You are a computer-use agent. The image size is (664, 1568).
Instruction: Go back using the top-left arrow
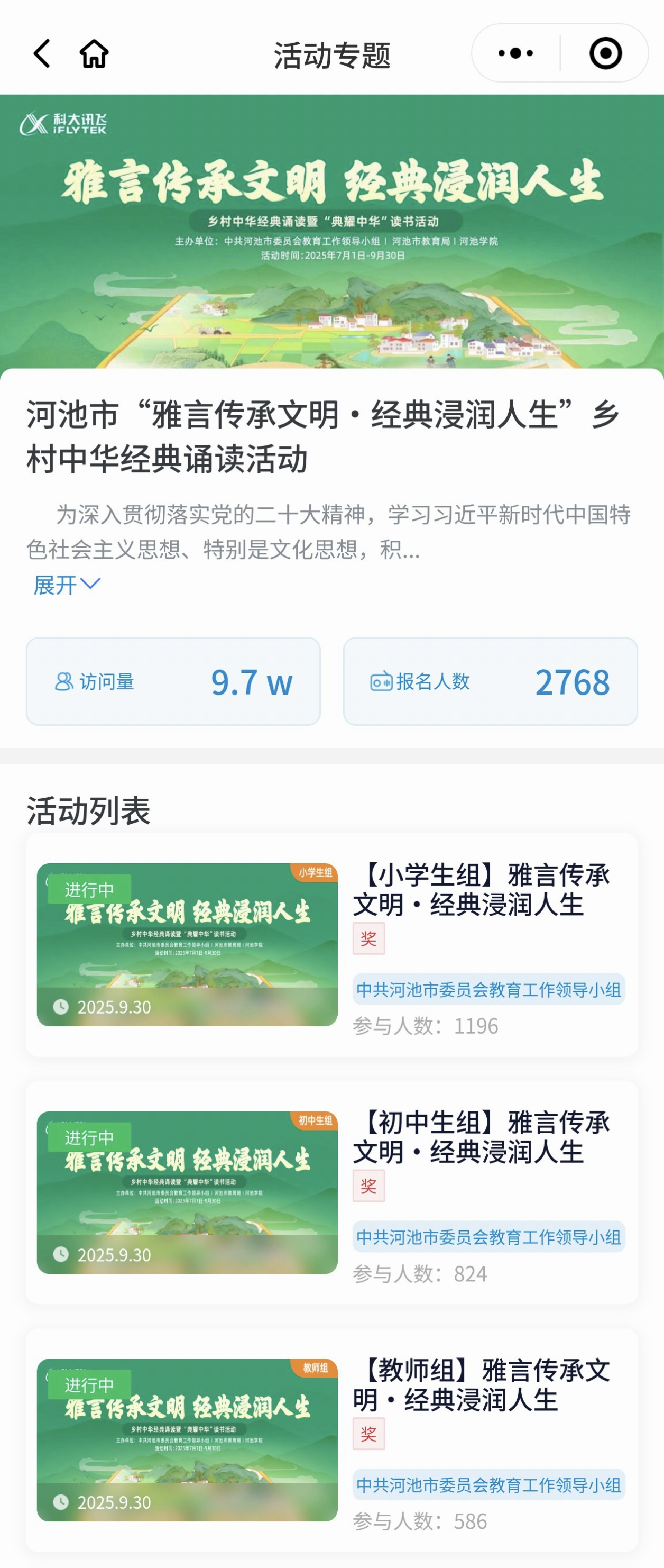coord(41,53)
